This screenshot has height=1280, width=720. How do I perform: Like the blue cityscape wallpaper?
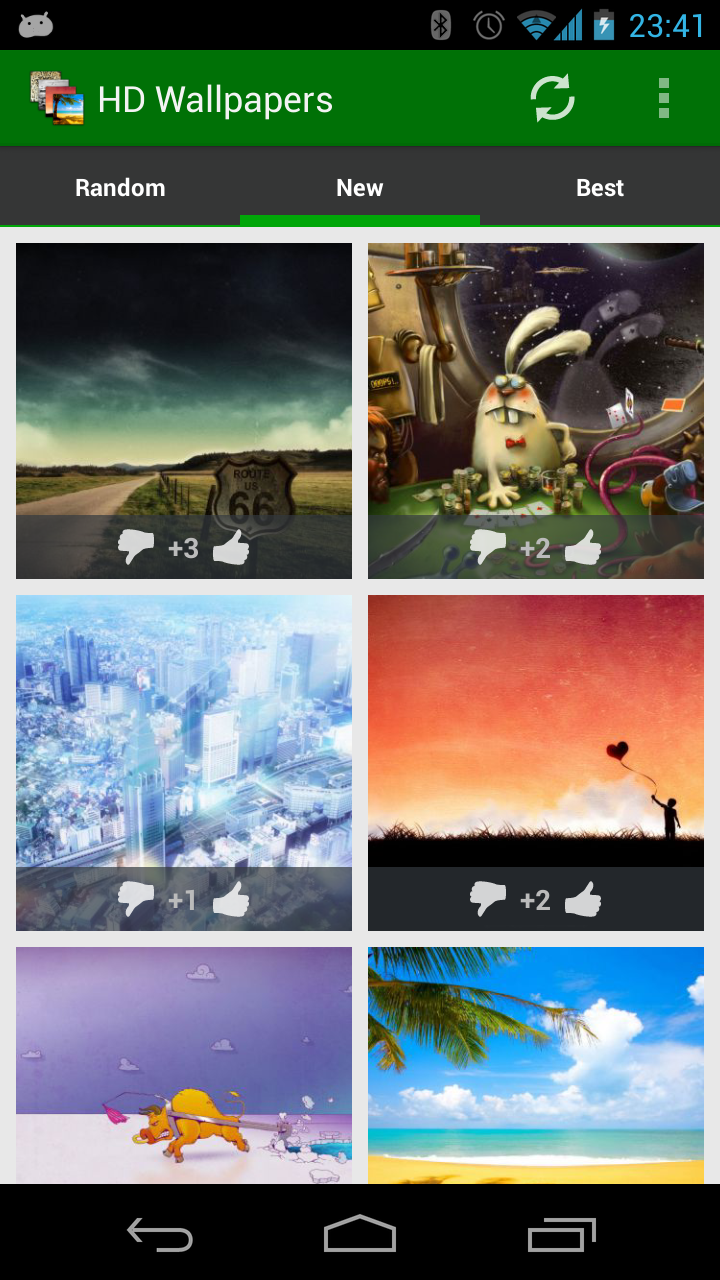tap(232, 899)
